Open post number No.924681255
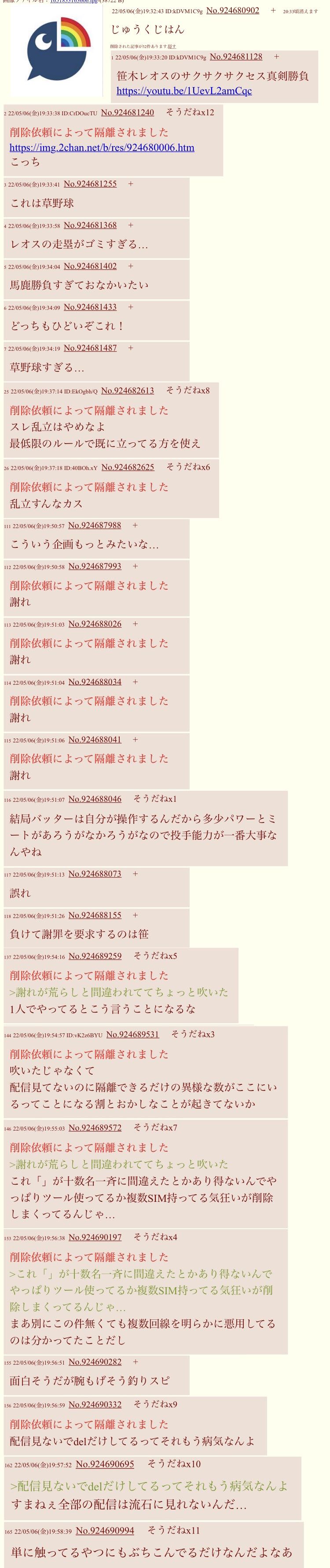The height and width of the screenshot is (1568, 330). (x=90, y=184)
